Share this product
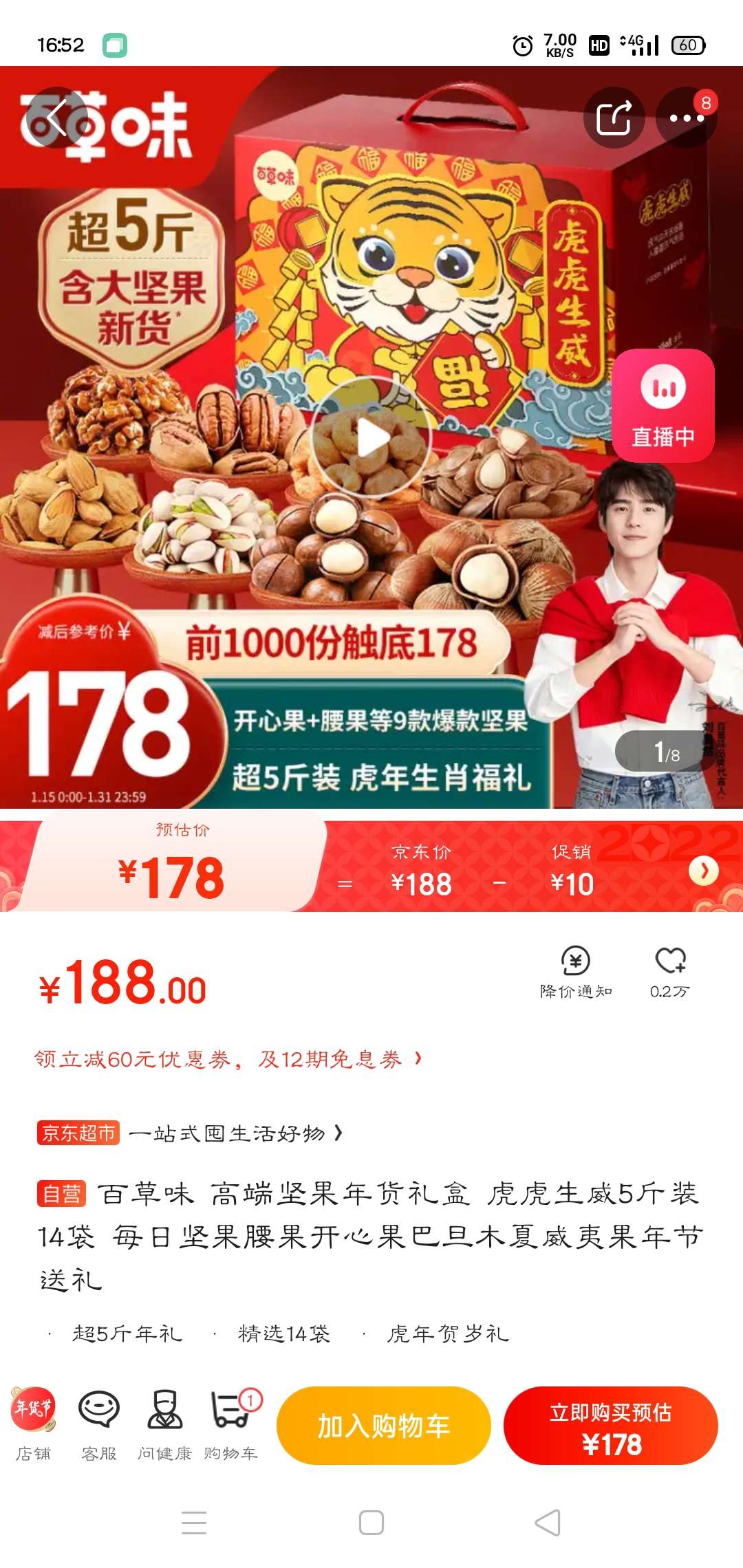The height and width of the screenshot is (1568, 743). click(x=613, y=118)
